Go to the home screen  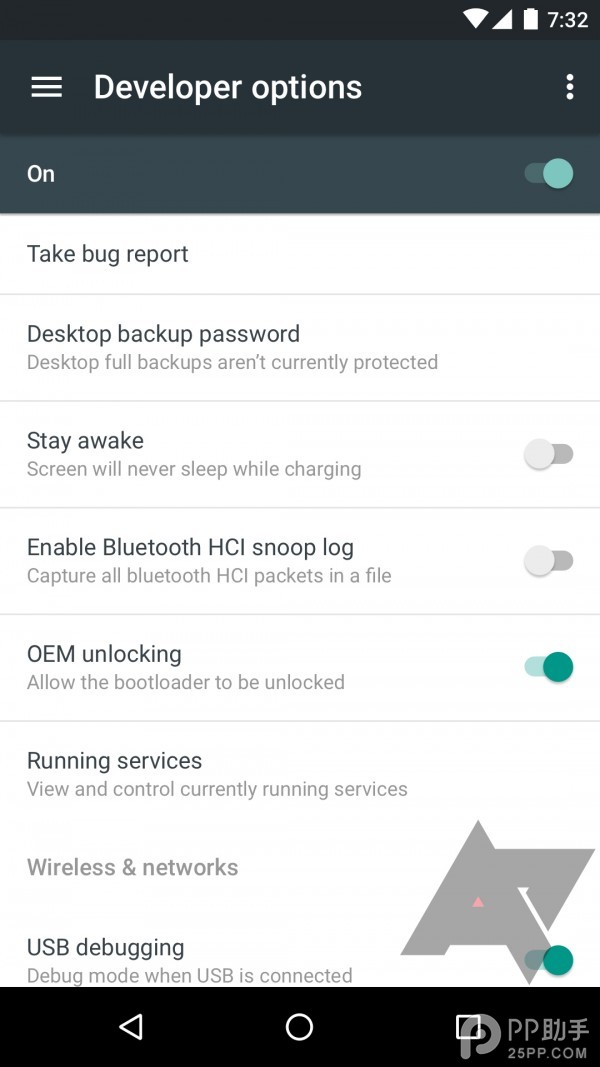pos(299,1027)
